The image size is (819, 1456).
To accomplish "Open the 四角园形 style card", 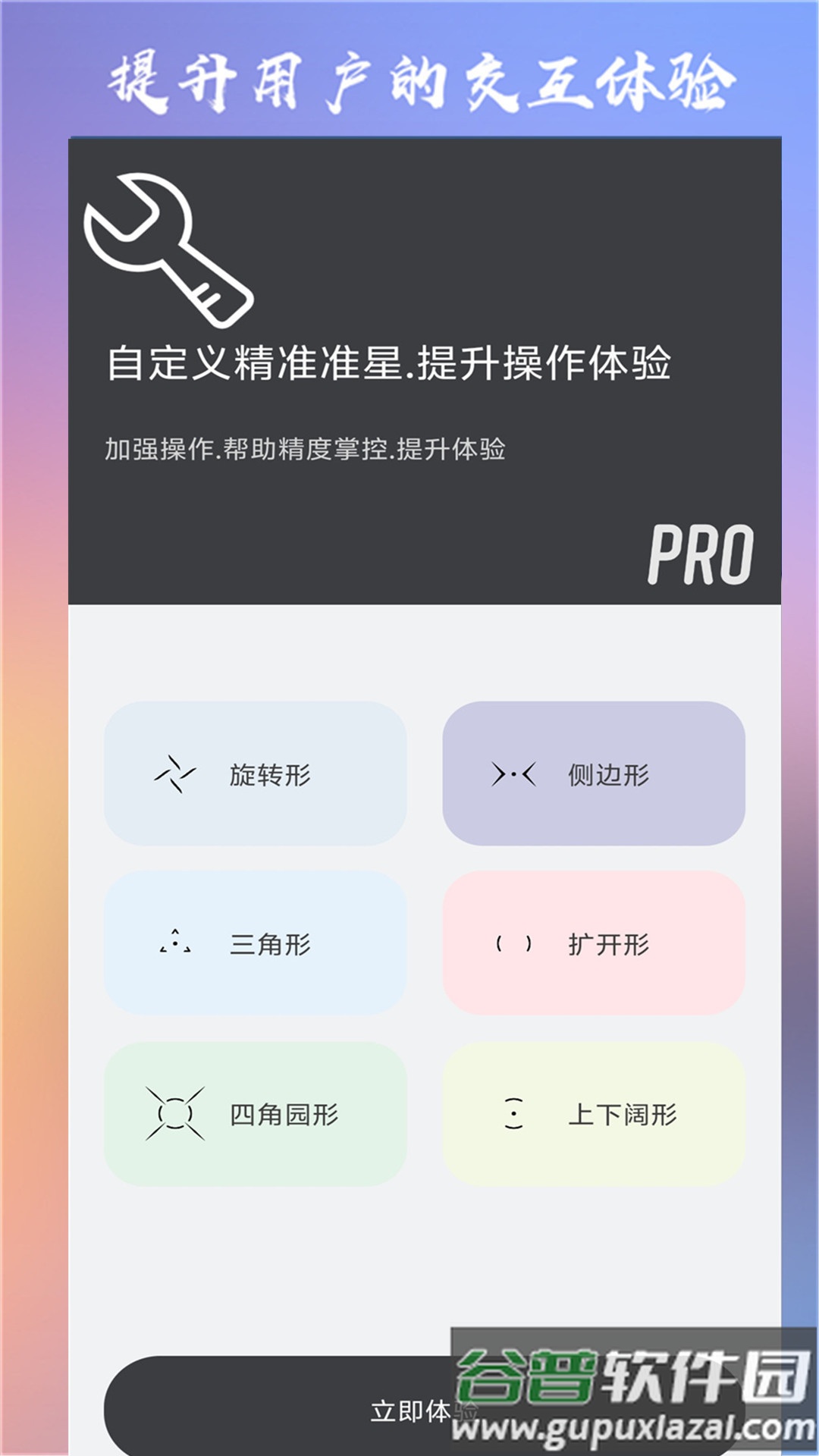I will click(x=256, y=1113).
